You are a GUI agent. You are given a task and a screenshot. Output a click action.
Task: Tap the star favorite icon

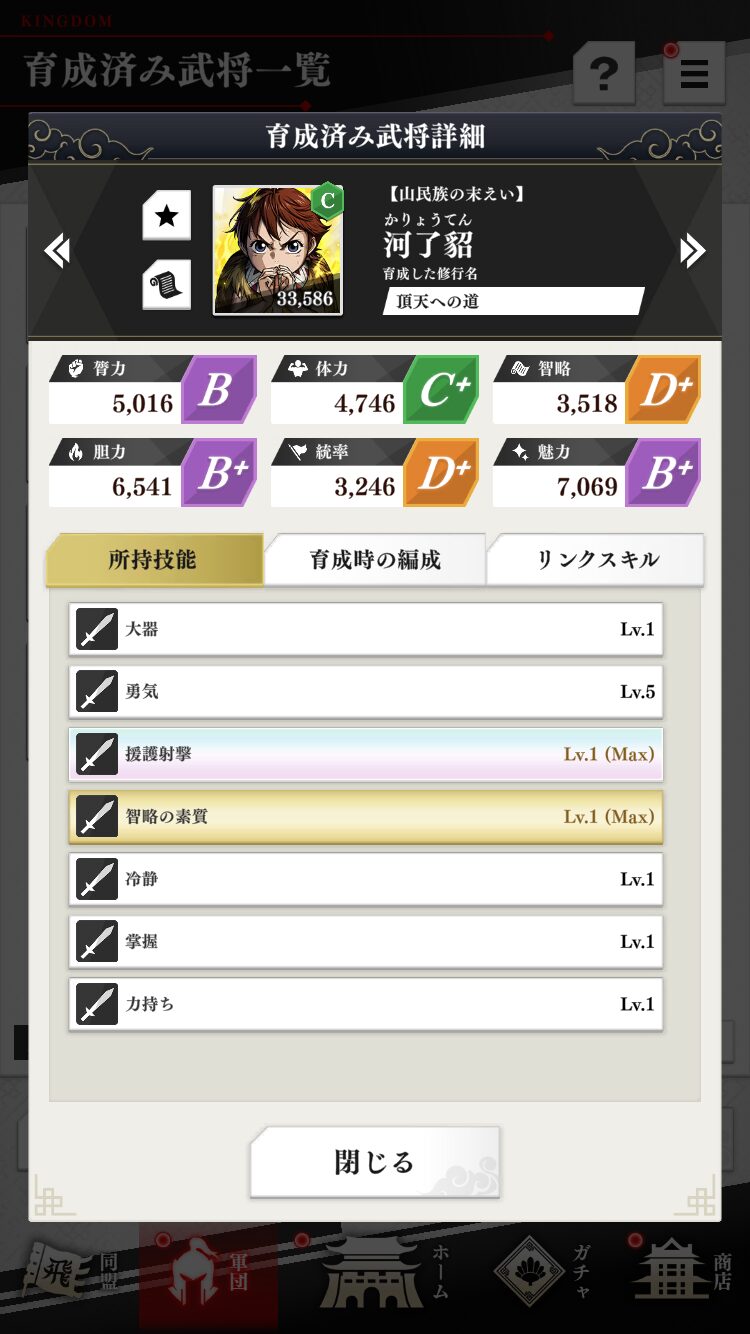(x=166, y=216)
